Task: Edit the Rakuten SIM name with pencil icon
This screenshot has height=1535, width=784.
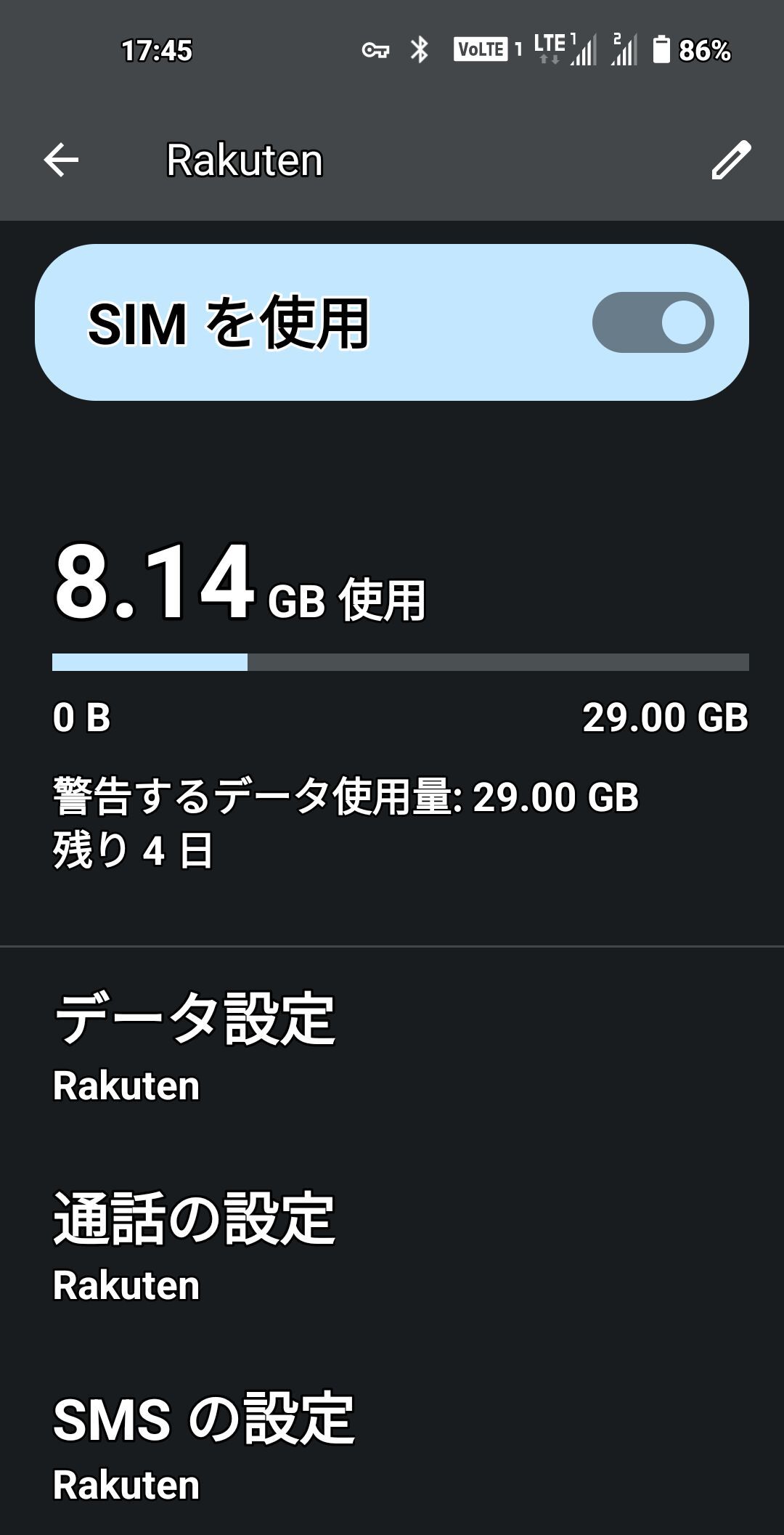Action: (730, 160)
